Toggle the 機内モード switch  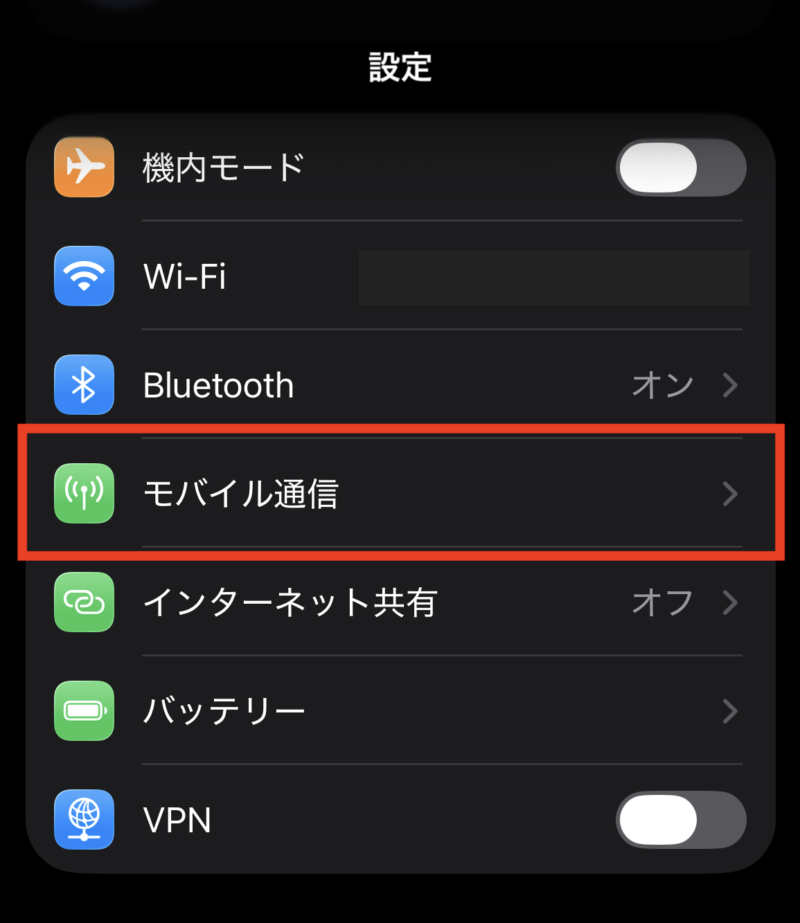tap(680, 168)
